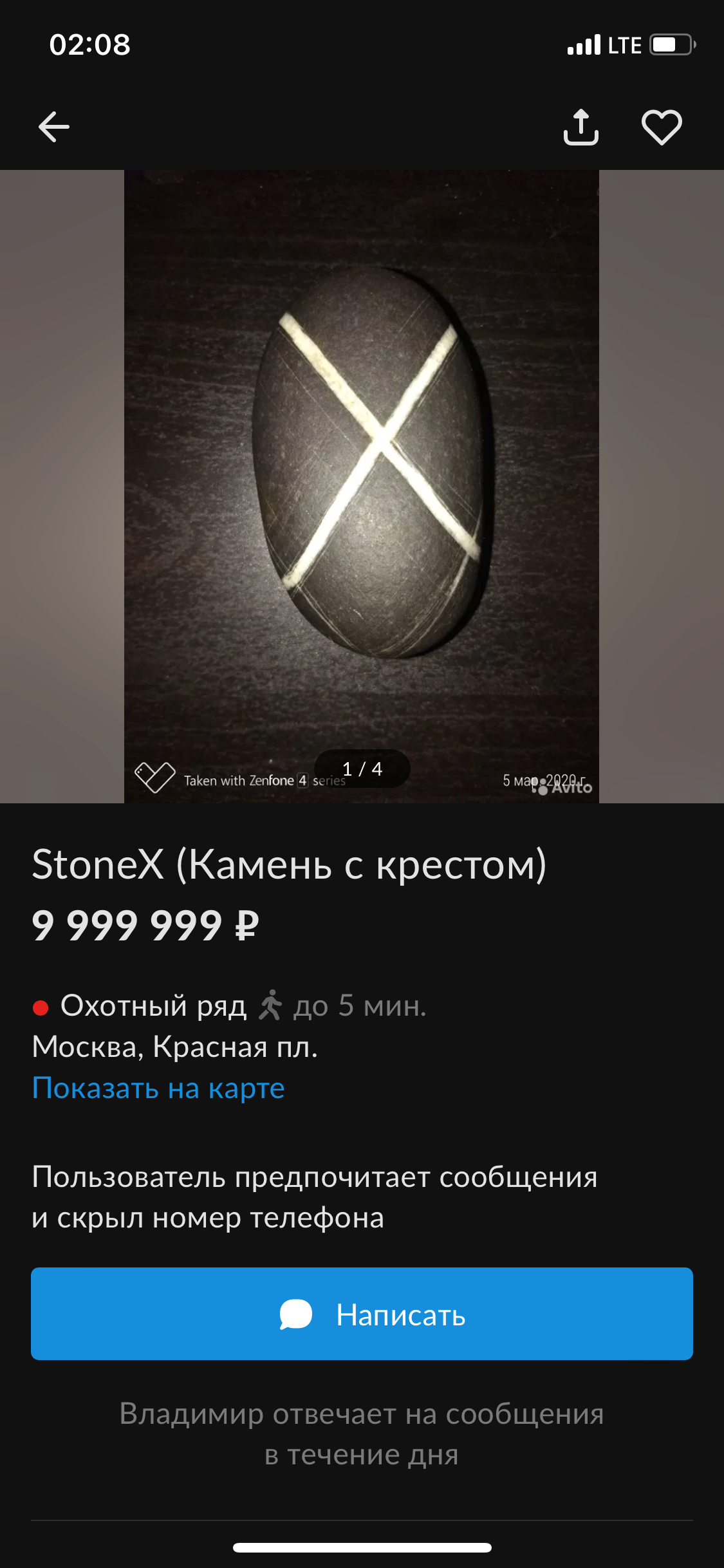Screen dimensions: 724x1568
Task: Open the stone photo in full screen
Action: click(x=361, y=463)
